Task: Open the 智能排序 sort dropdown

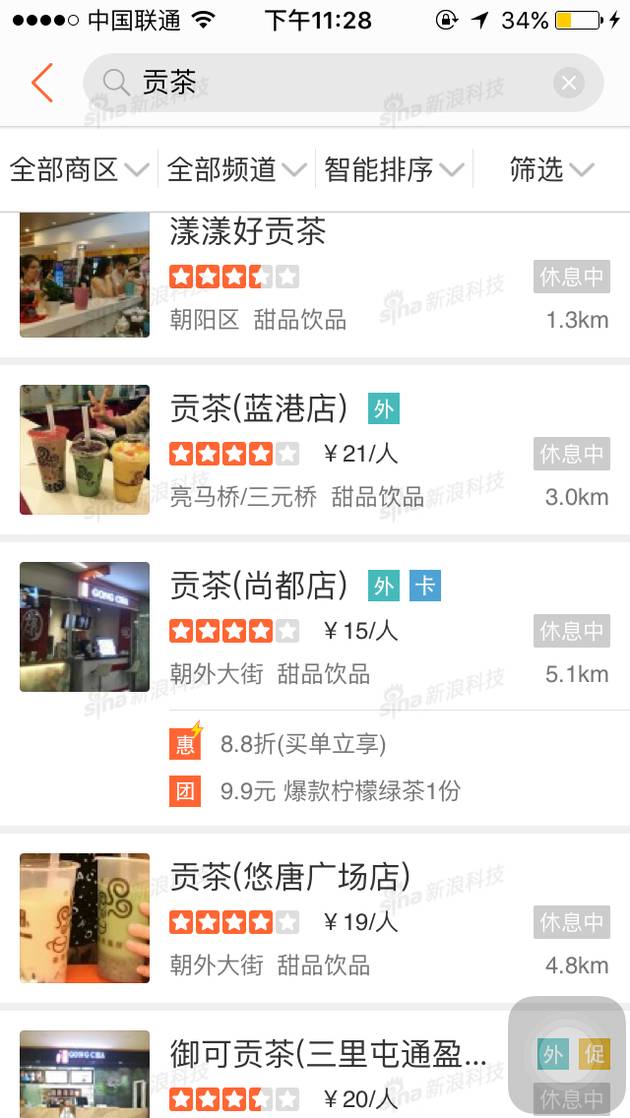Action: pos(393,170)
